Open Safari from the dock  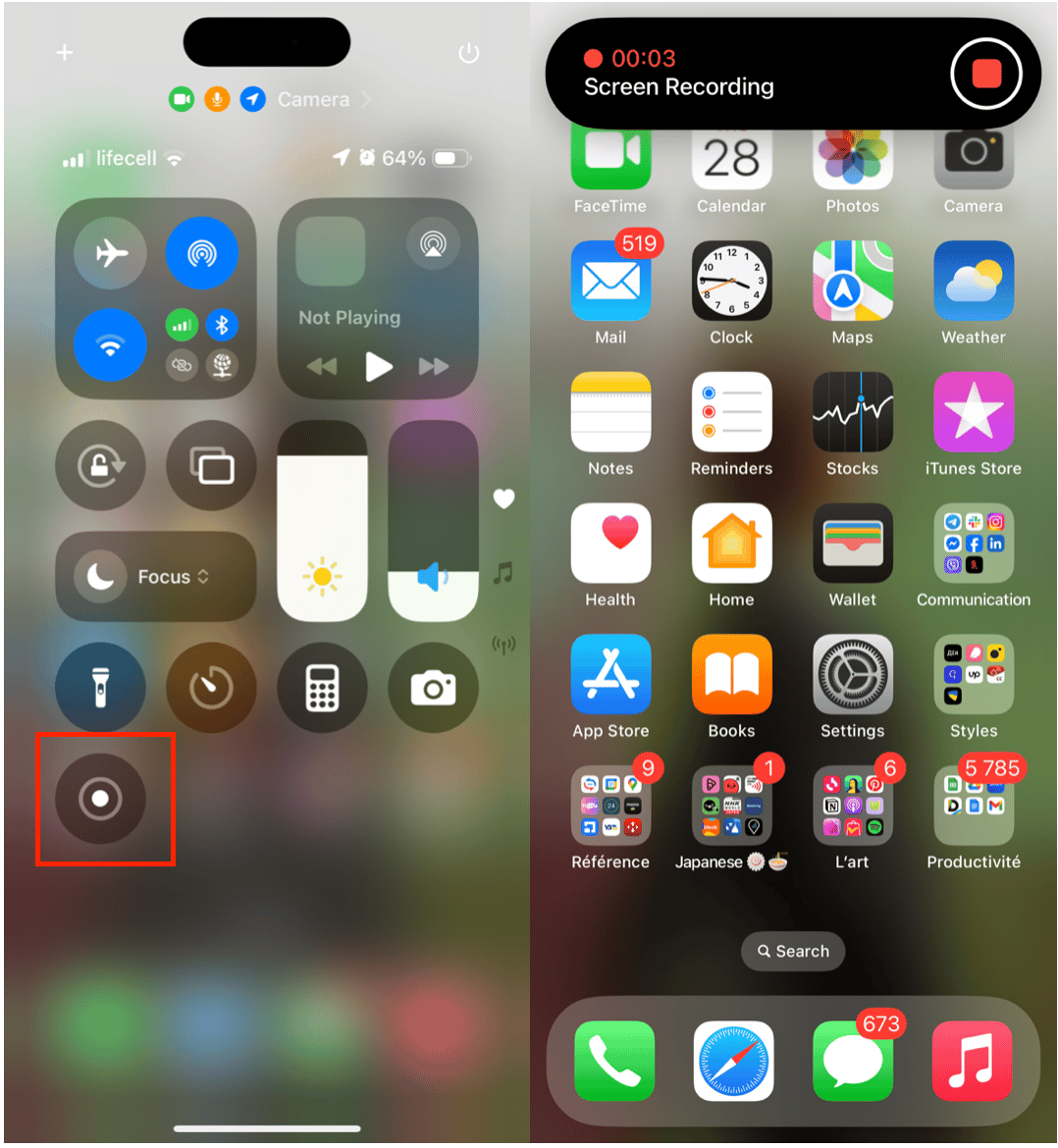coord(732,1062)
